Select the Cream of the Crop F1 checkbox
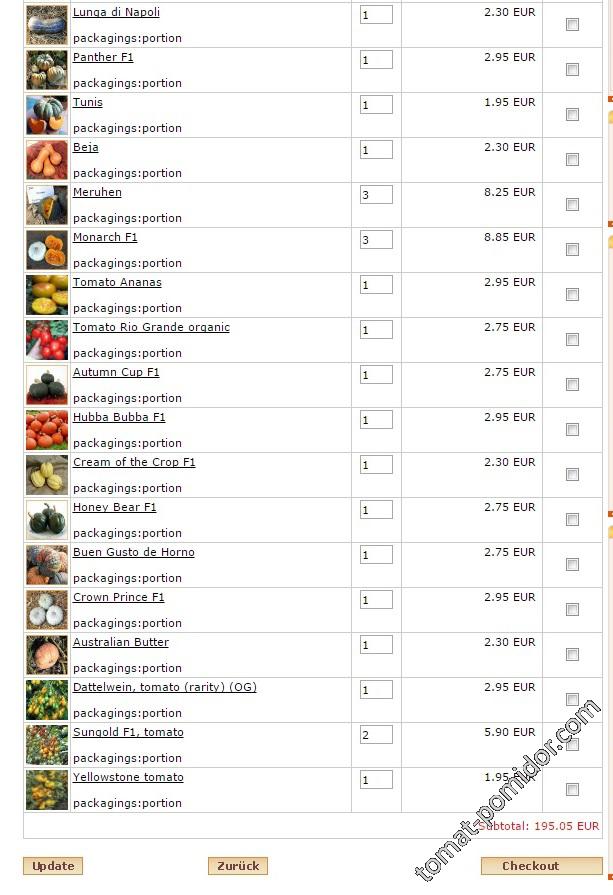This screenshot has width=613, height=895. coord(572,475)
